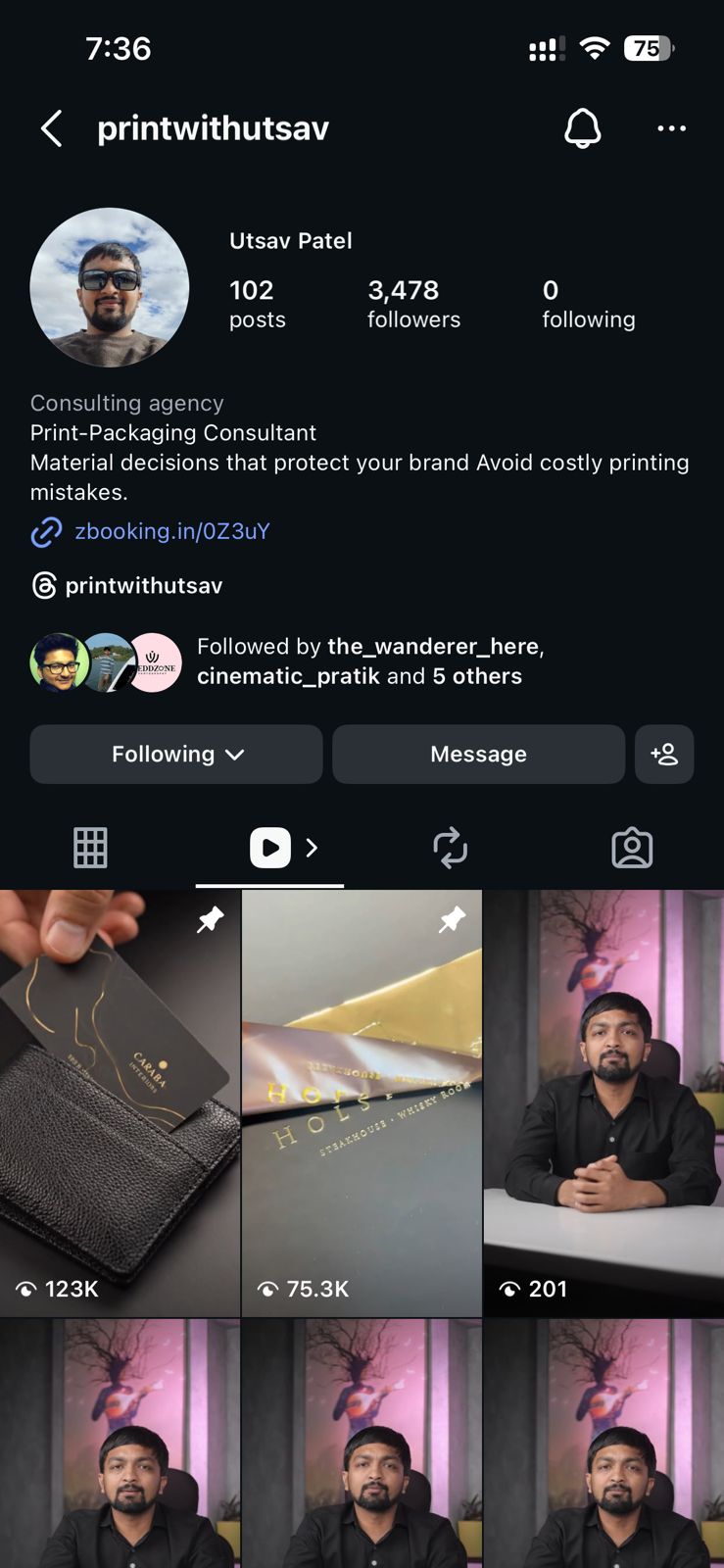Viewport: 724px width, 1568px height.
Task: Switch to the posts grid tab
Action: pos(90,848)
